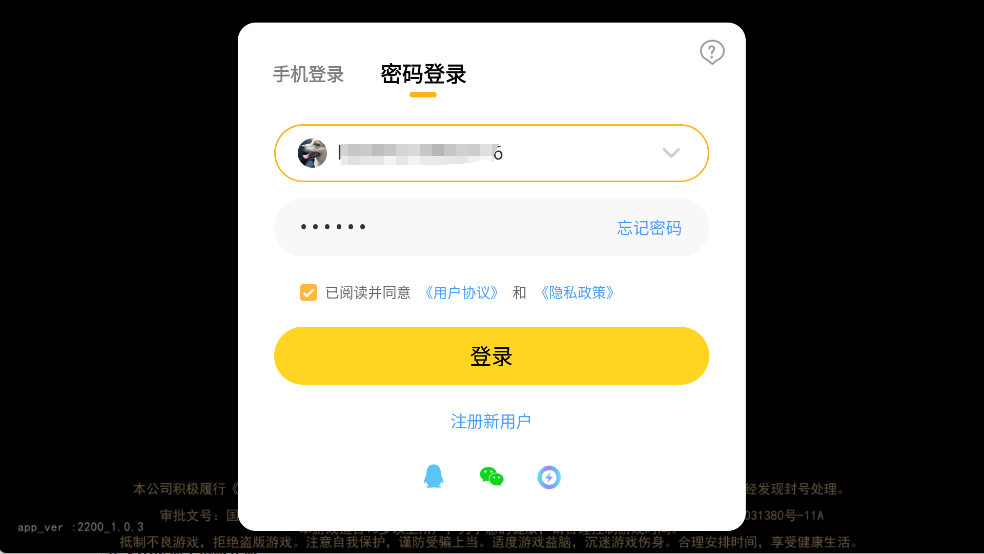Log in with the WeChat icon
The height and width of the screenshot is (554, 984).
pos(491,477)
